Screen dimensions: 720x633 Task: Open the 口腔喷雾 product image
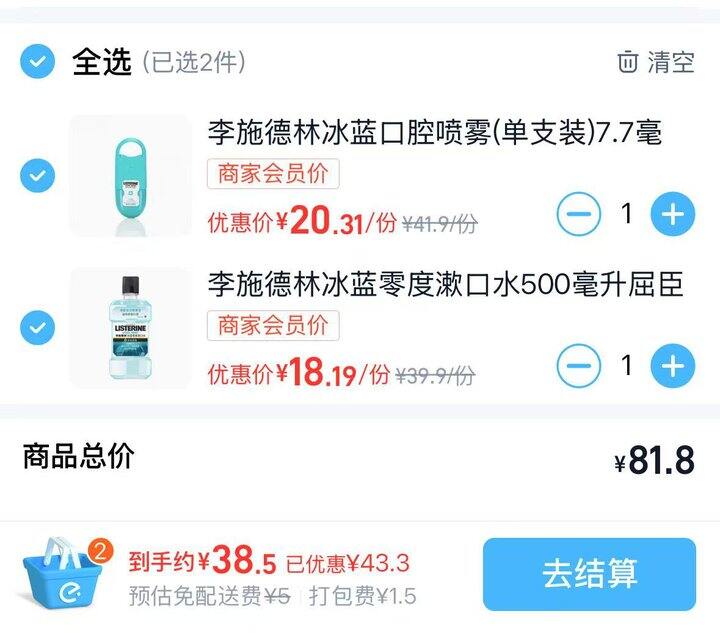131,176
